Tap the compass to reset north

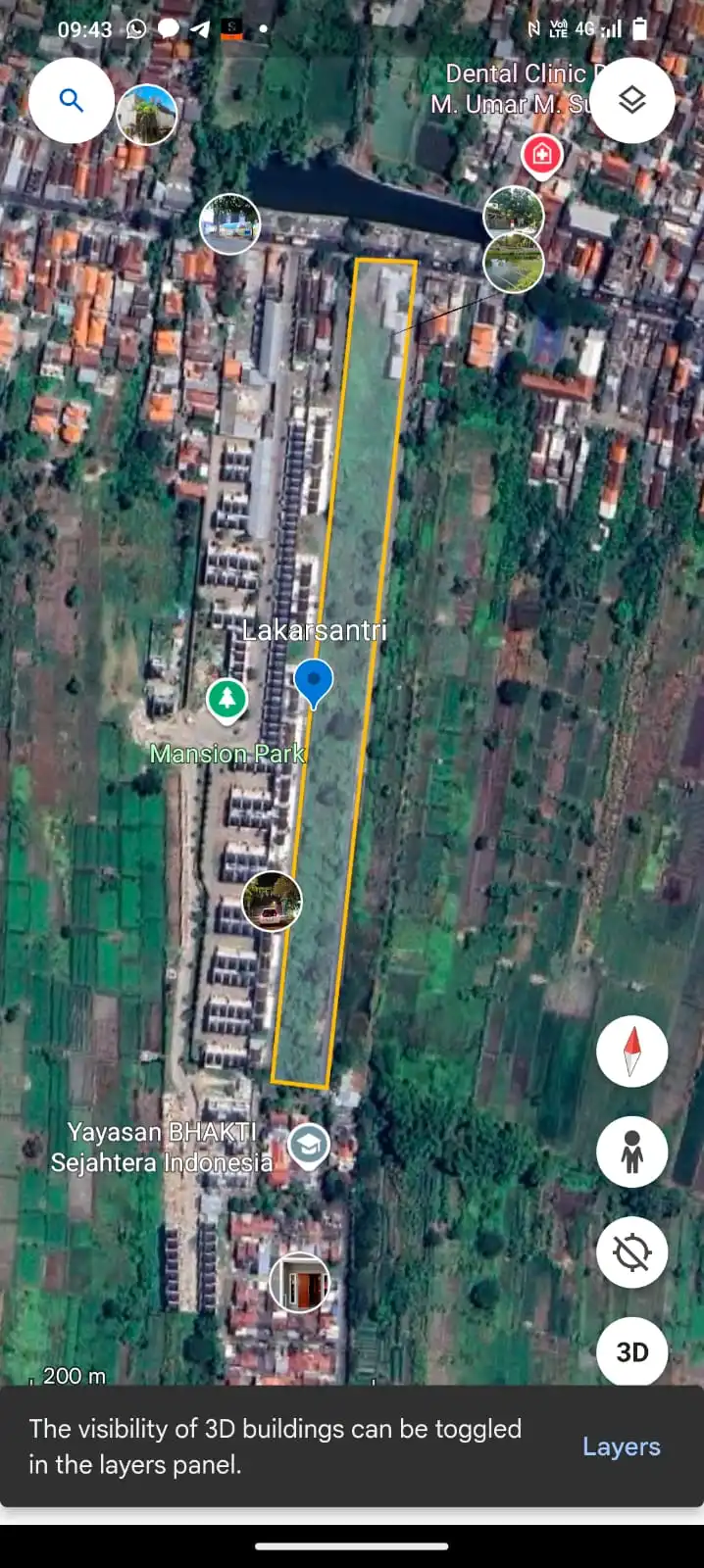click(x=631, y=1051)
